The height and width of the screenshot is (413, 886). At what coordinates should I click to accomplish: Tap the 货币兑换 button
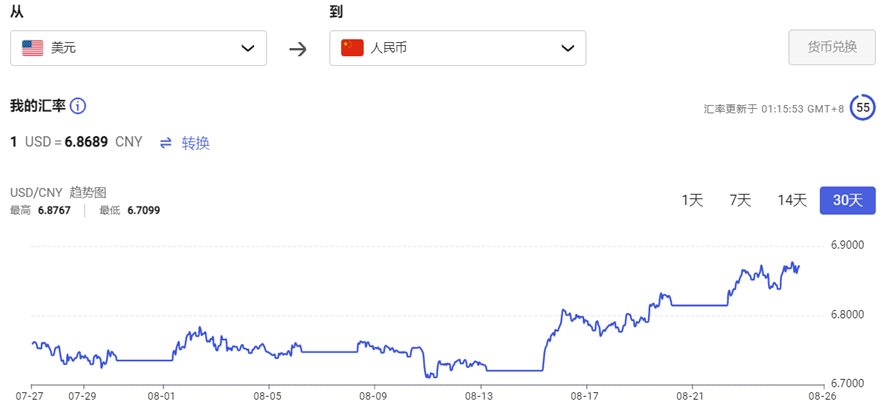831,48
